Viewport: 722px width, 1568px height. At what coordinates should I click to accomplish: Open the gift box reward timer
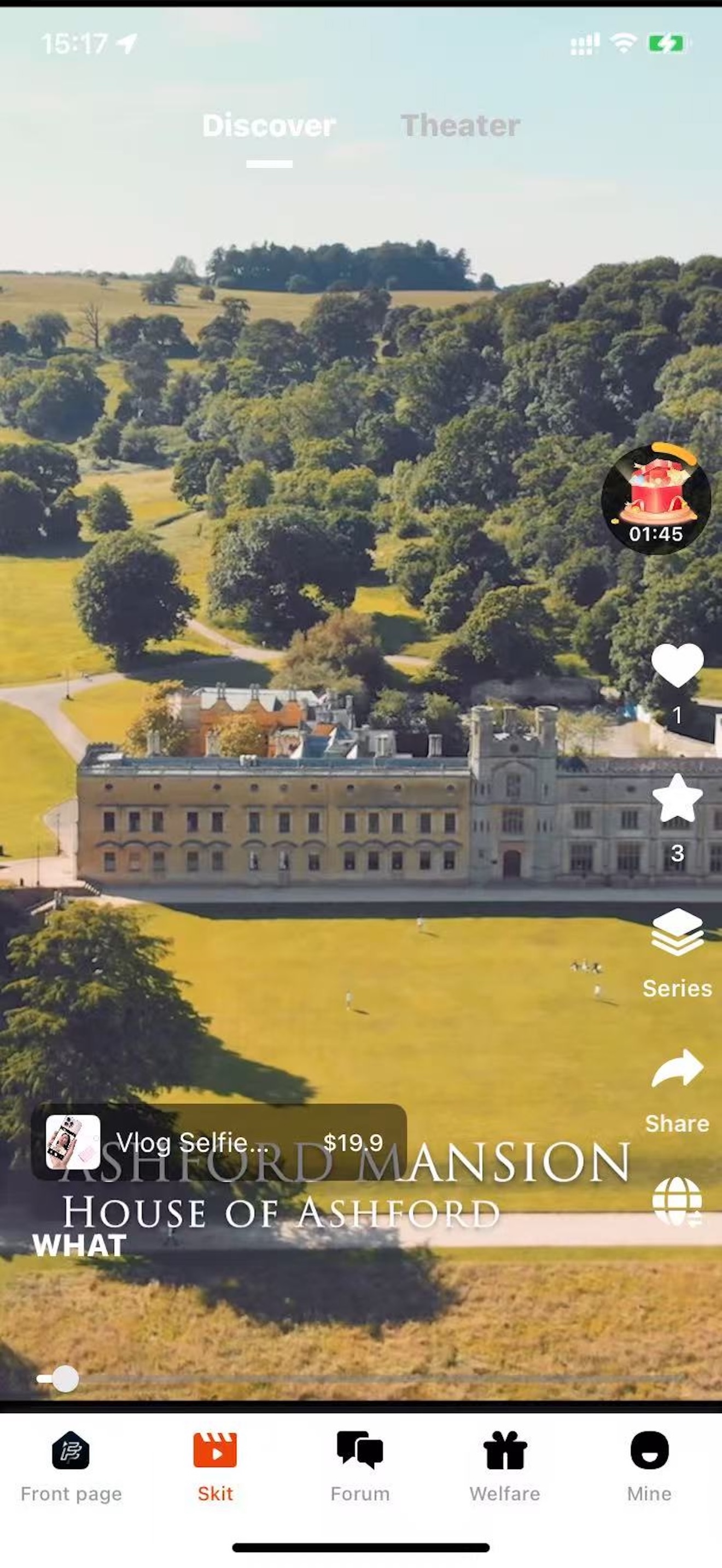(656, 499)
